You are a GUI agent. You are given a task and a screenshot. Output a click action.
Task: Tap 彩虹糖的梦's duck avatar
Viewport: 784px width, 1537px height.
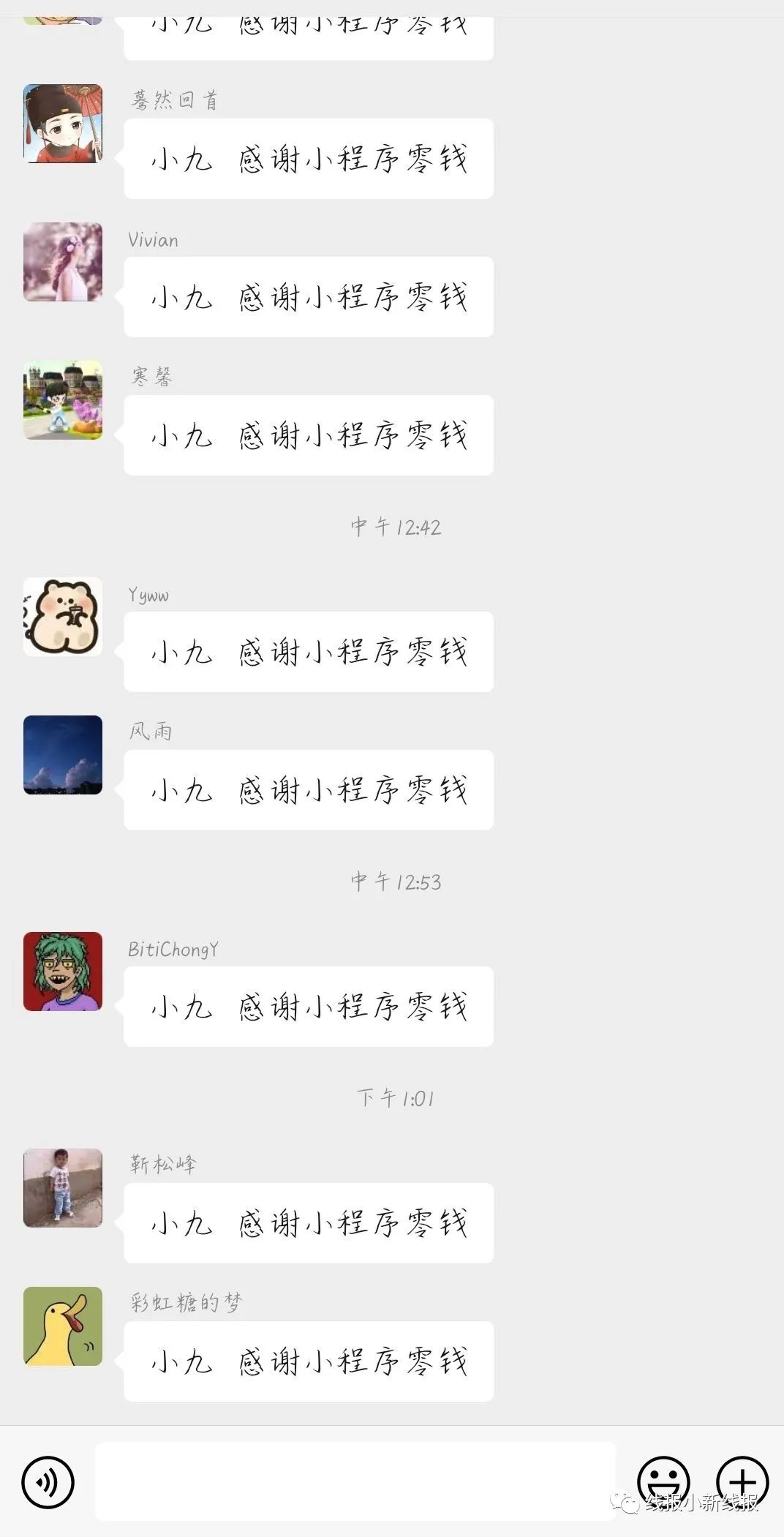click(x=63, y=1326)
